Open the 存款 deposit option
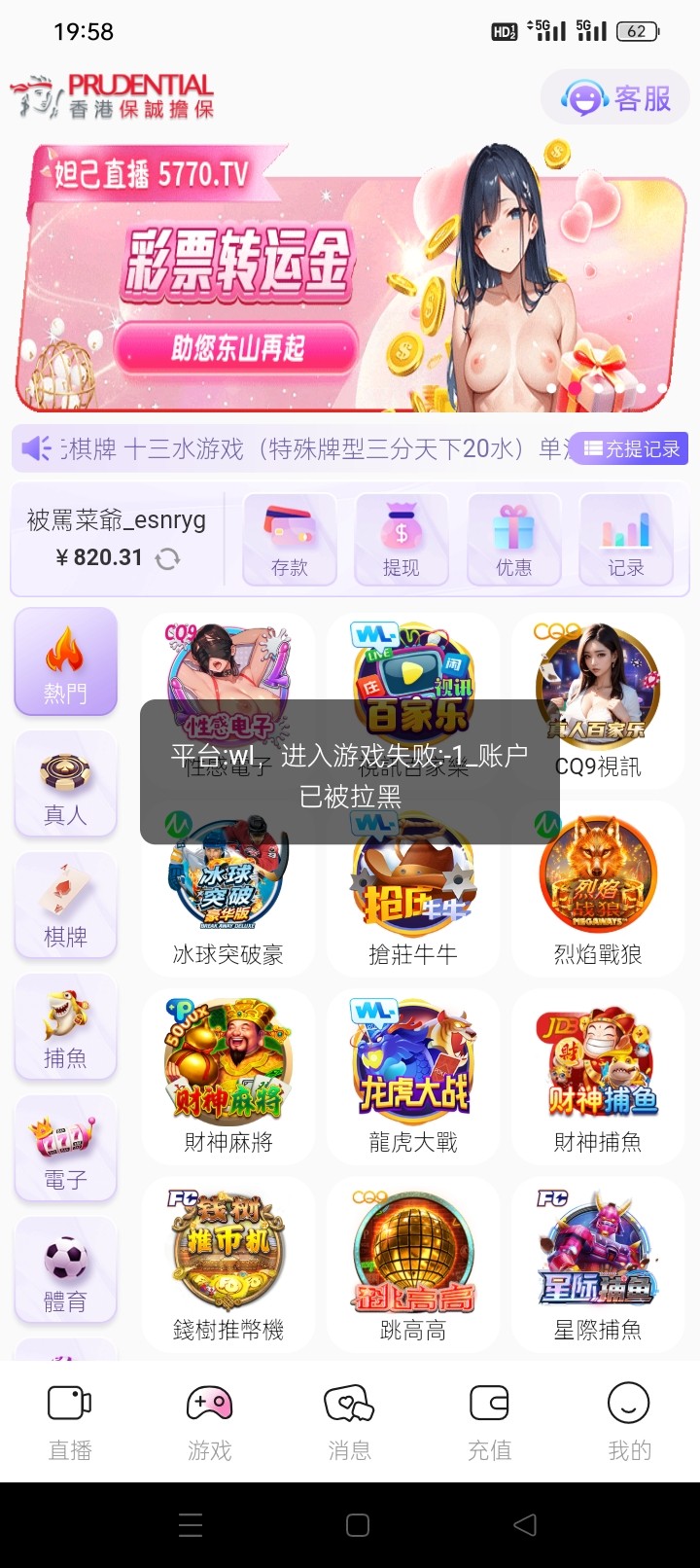The height and width of the screenshot is (1568, 700). click(290, 540)
